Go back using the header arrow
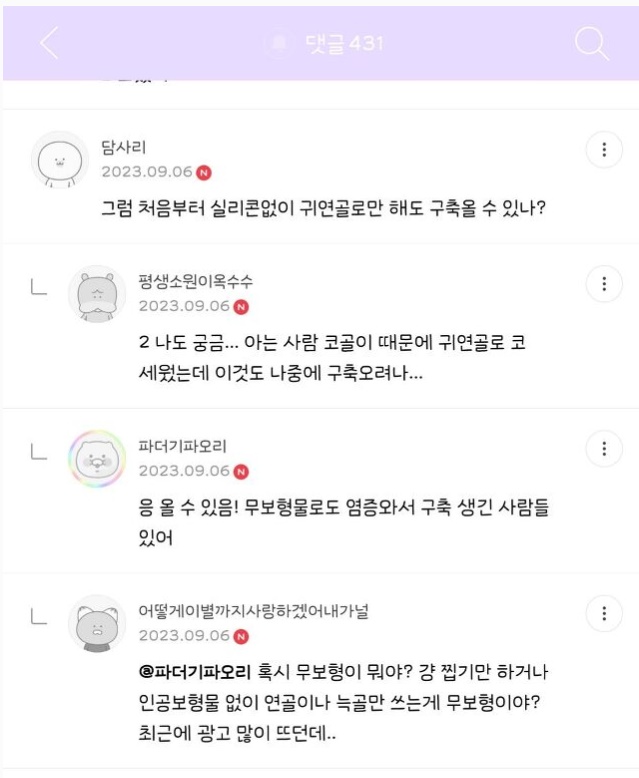 [x=48, y=43]
